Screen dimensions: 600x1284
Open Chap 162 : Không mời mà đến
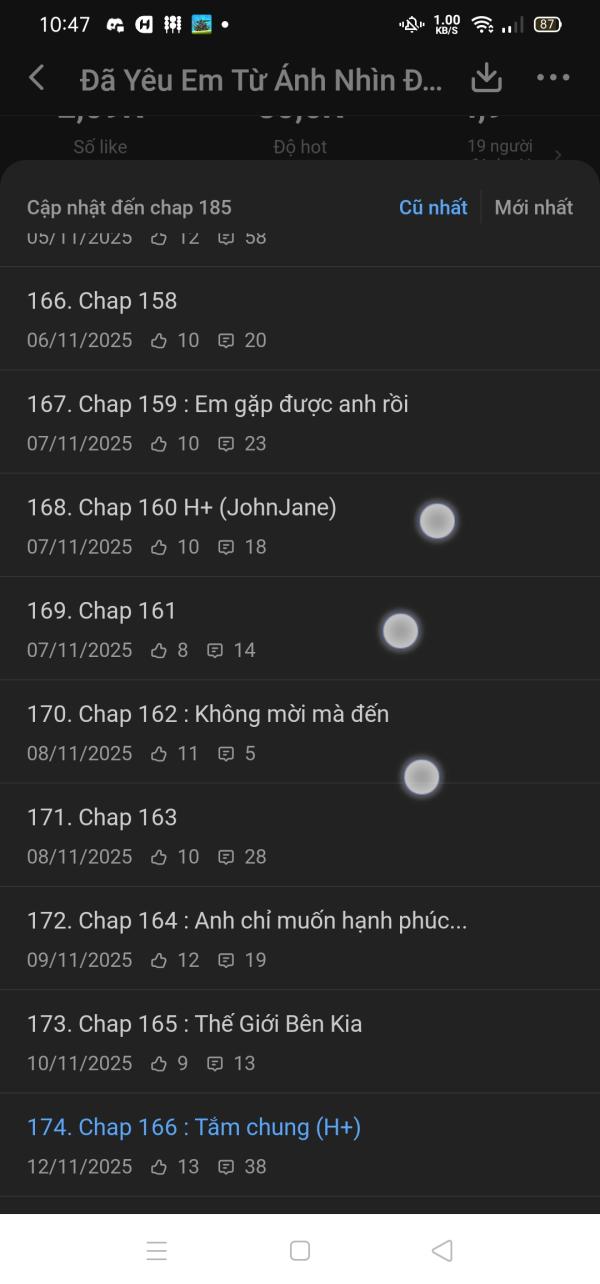[300, 732]
